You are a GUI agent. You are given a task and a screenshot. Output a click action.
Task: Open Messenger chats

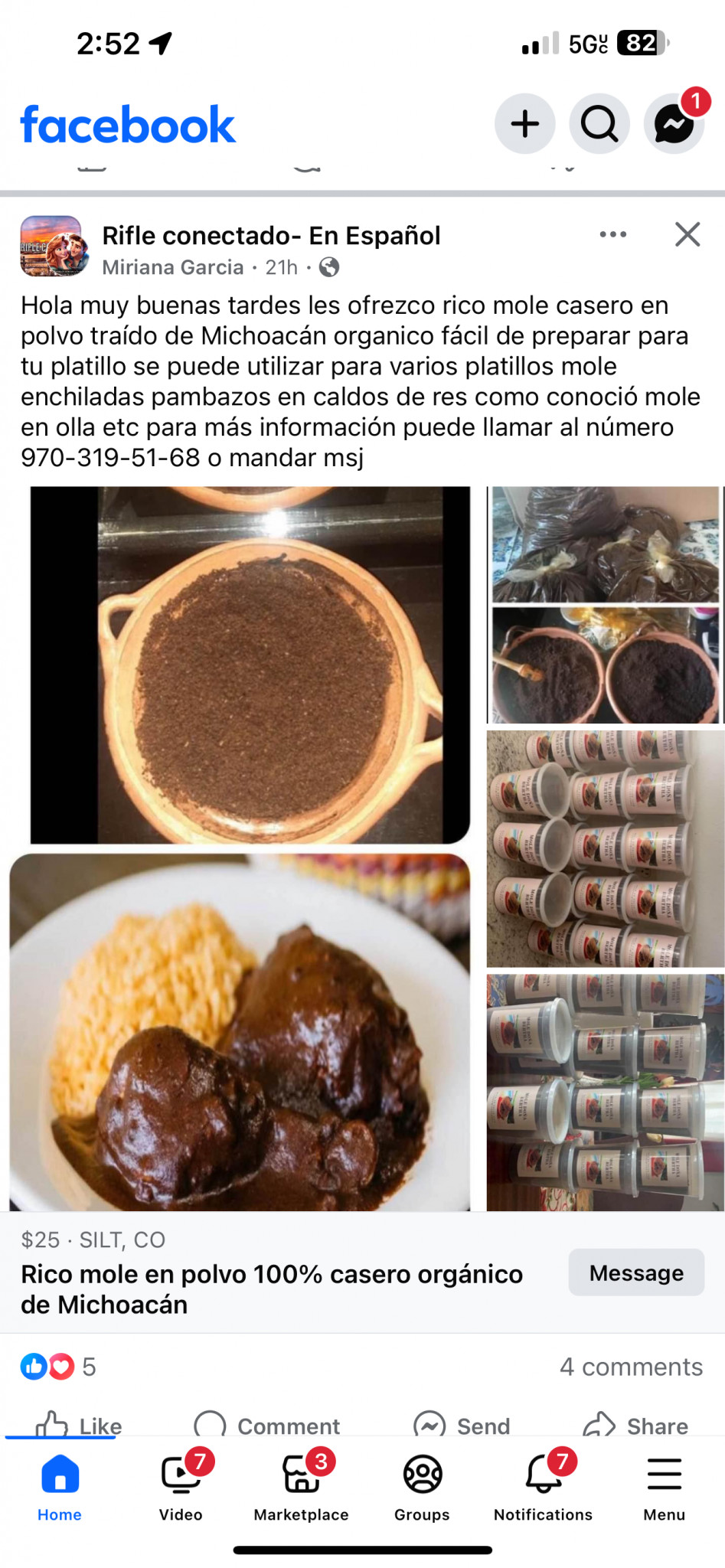[x=674, y=123]
